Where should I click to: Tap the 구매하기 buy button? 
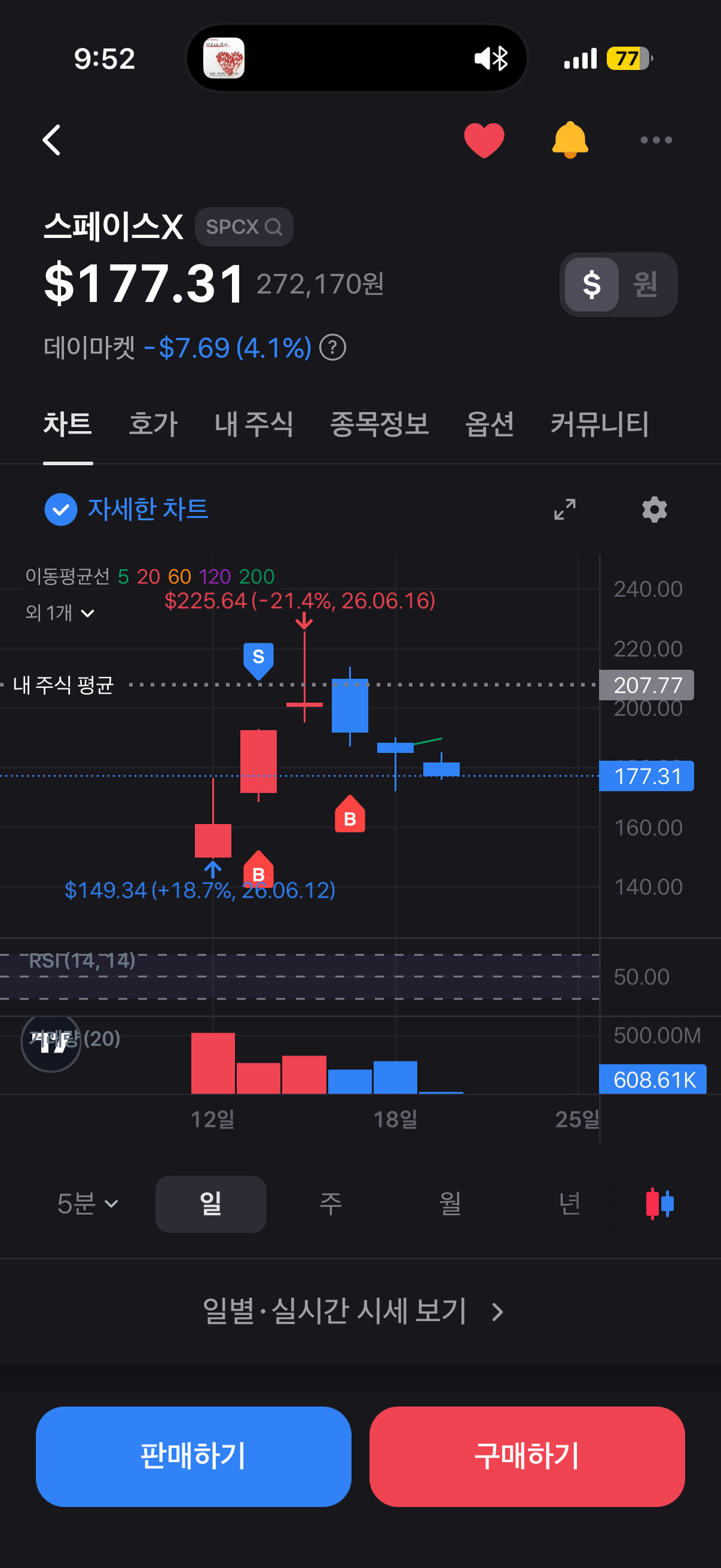point(527,1456)
